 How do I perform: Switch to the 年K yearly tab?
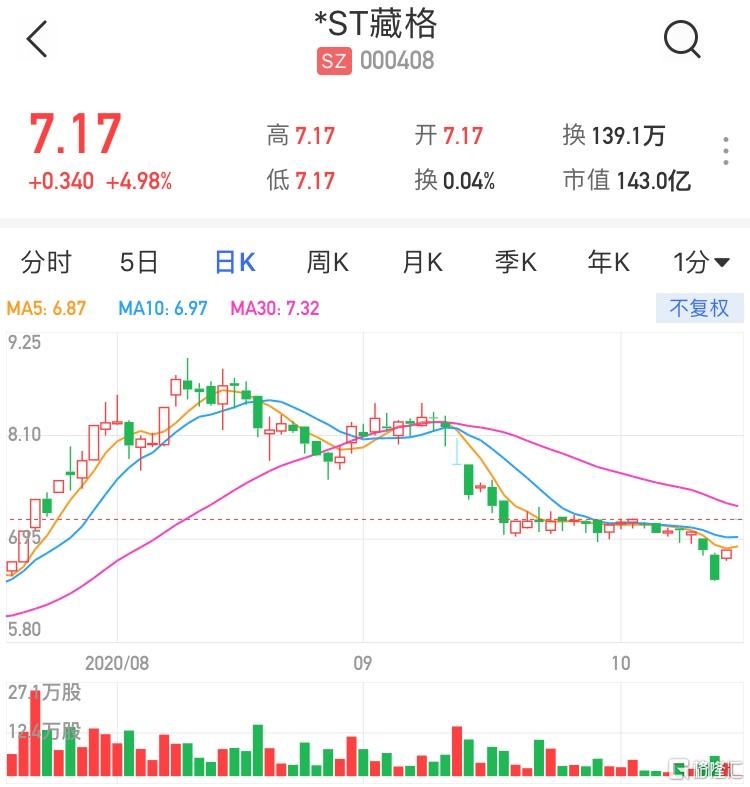(605, 261)
